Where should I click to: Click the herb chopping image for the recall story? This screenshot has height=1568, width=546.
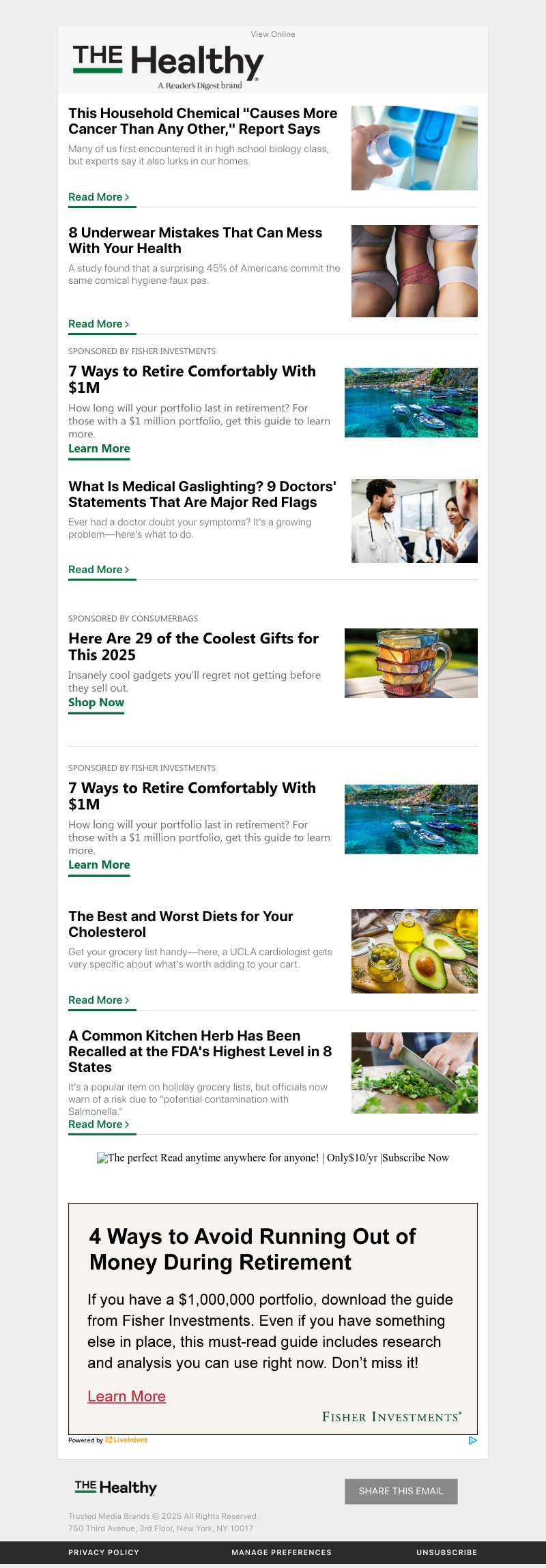pos(414,1071)
